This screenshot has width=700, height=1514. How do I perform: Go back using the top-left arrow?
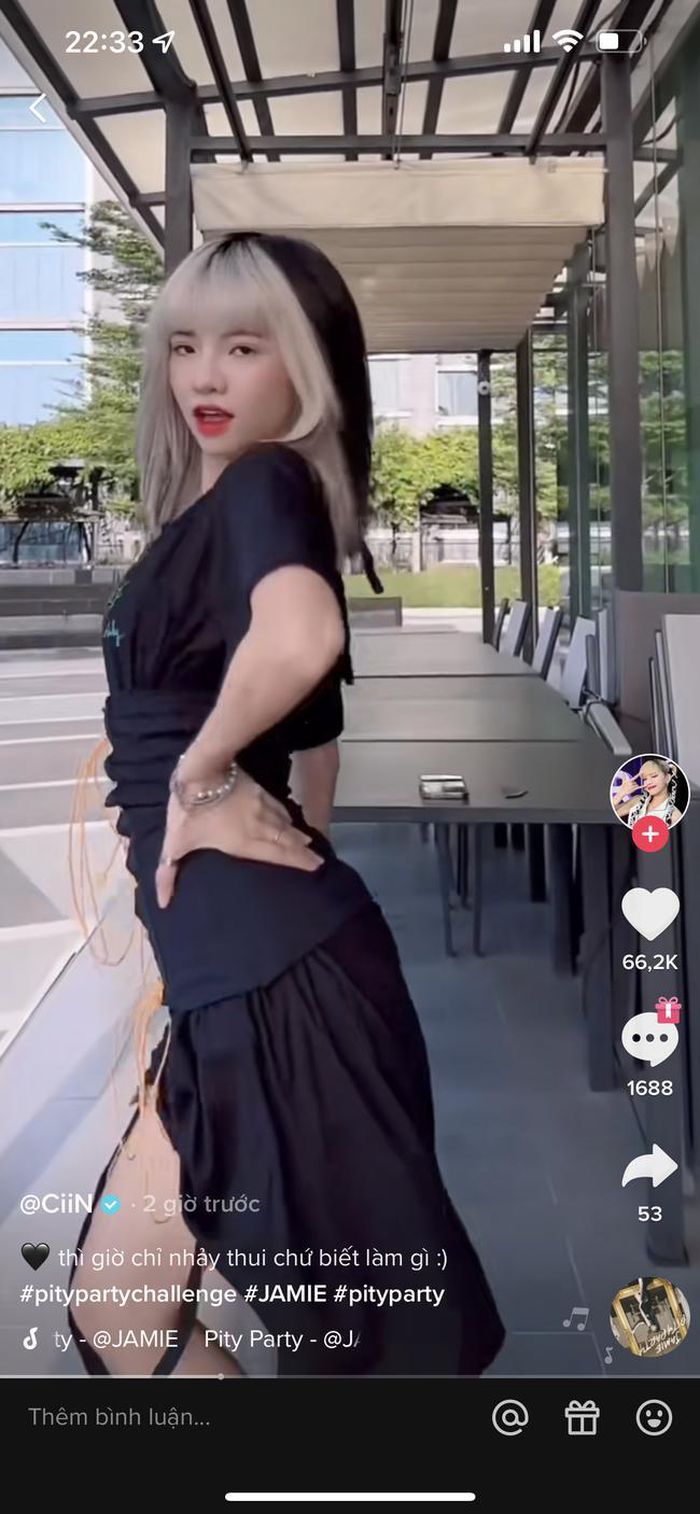(38, 108)
